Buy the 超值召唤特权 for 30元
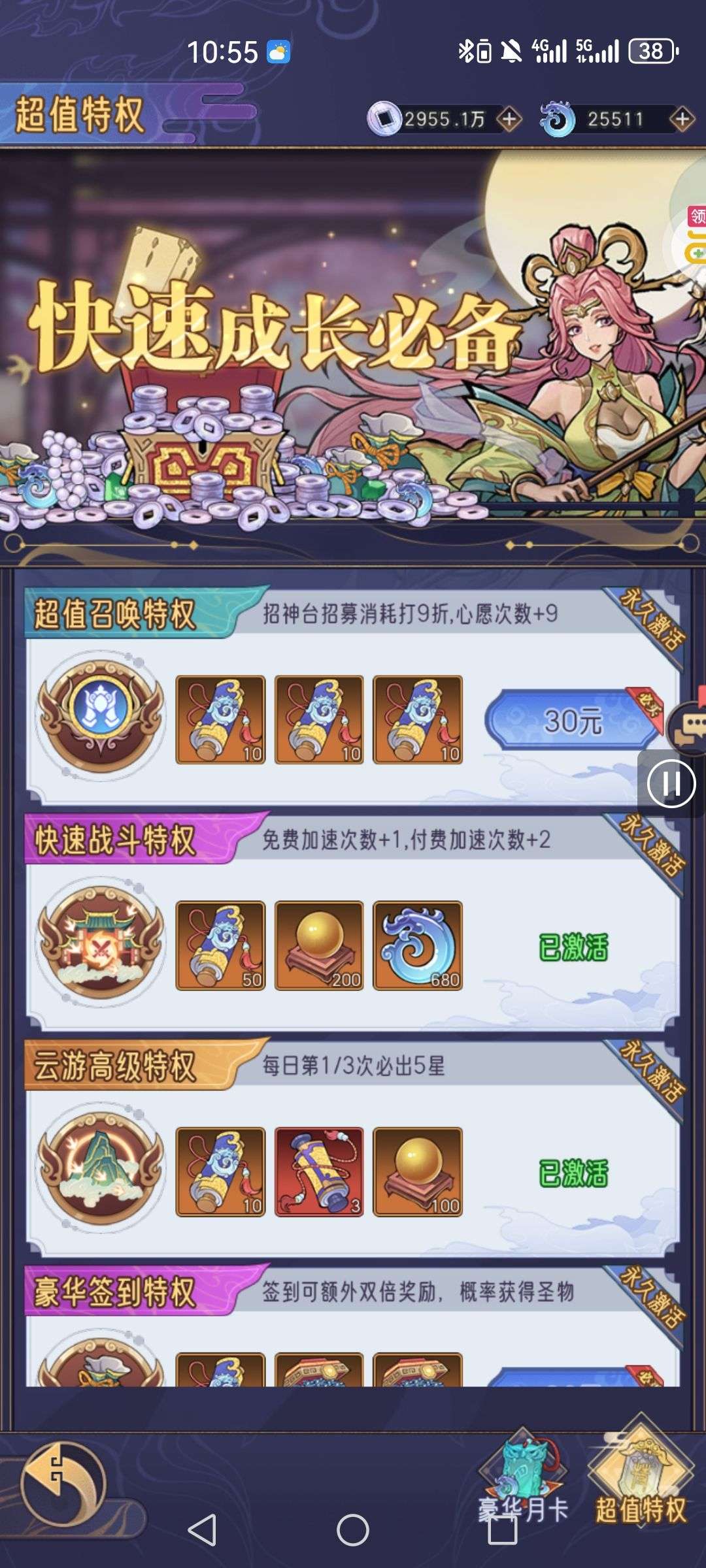706x1568 pixels. [573, 721]
